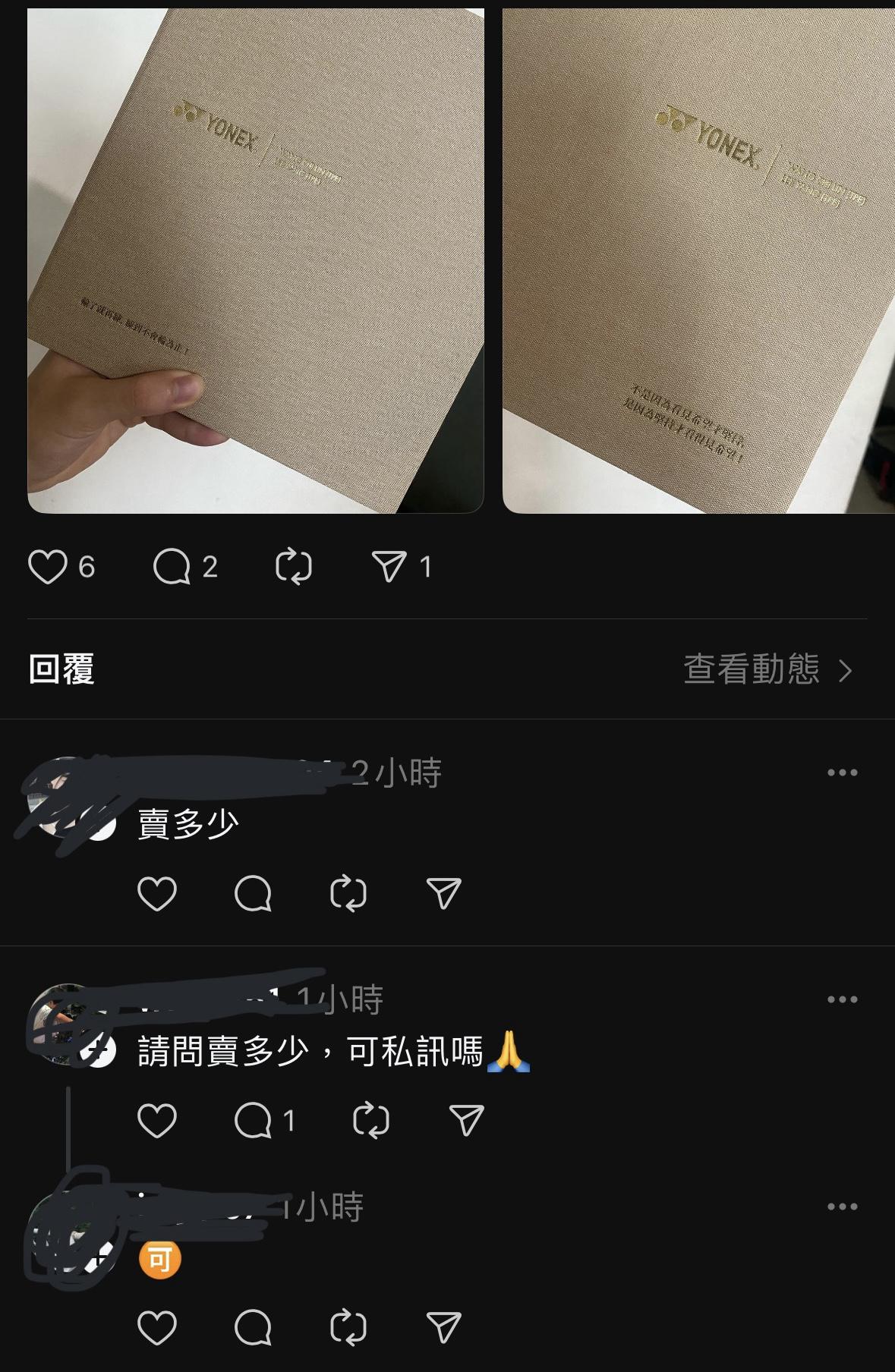
Task: Share the comment 賣多少
Action: coord(444,893)
